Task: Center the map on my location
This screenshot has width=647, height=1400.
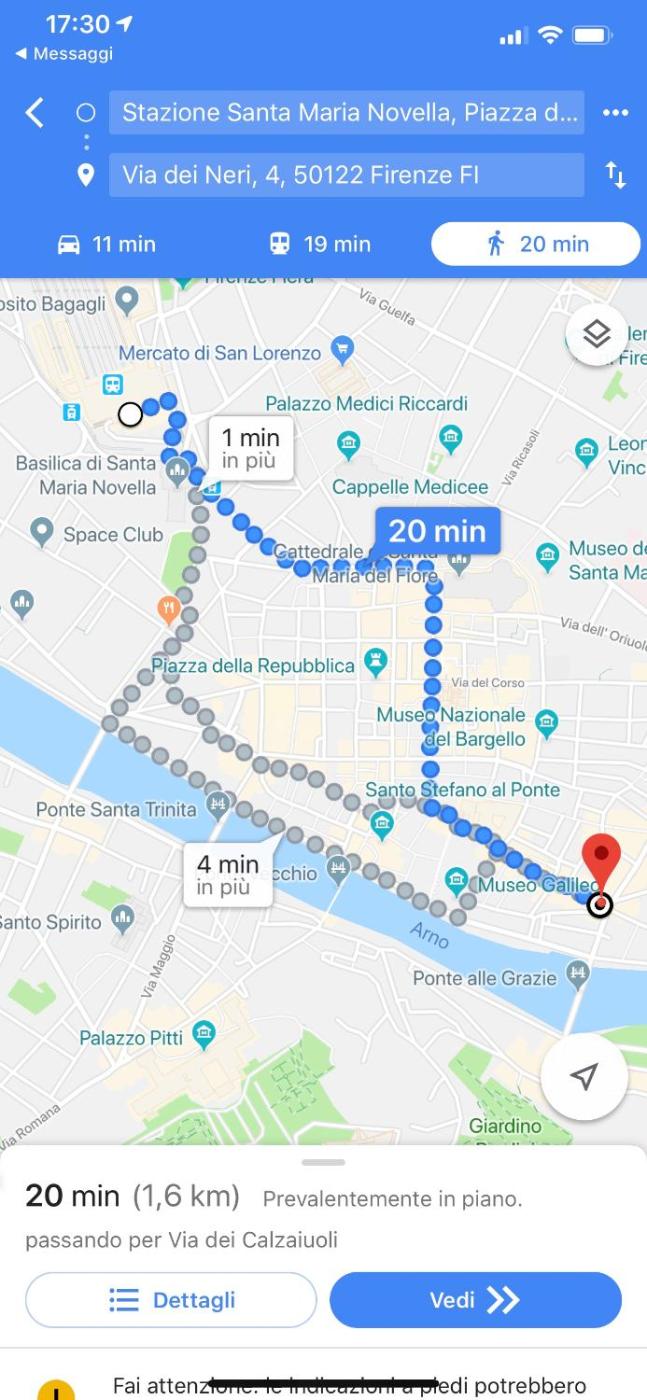Action: tap(584, 1076)
